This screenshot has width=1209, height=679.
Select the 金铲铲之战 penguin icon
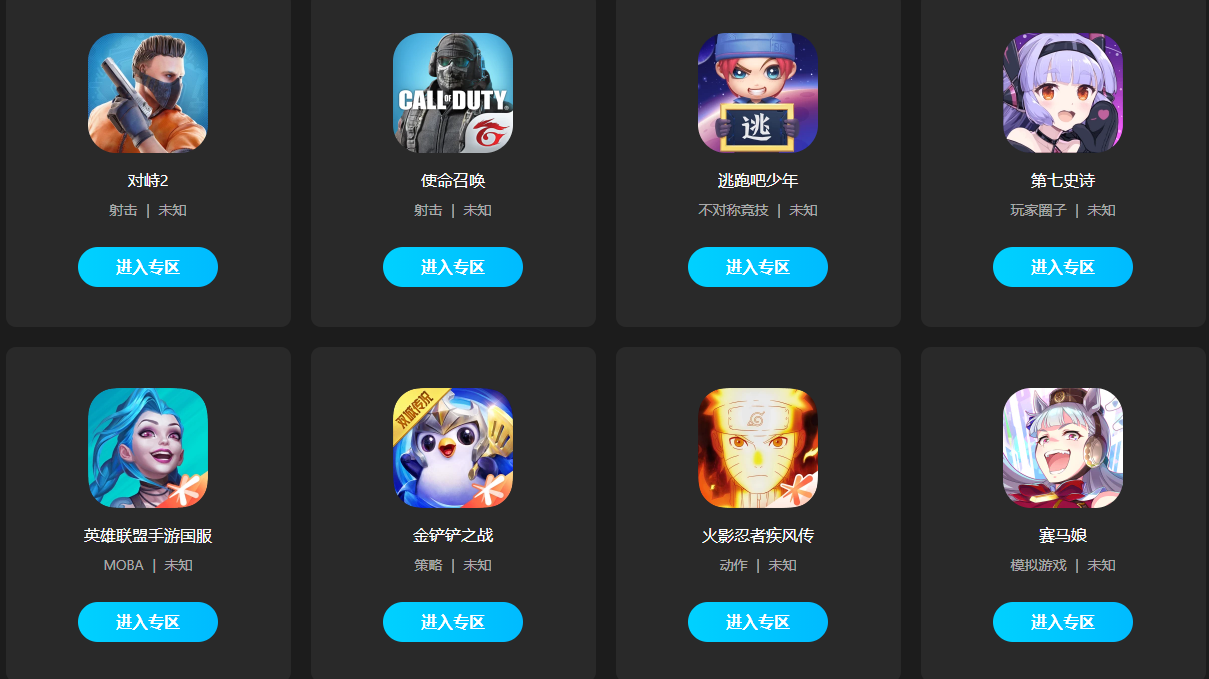coord(453,448)
